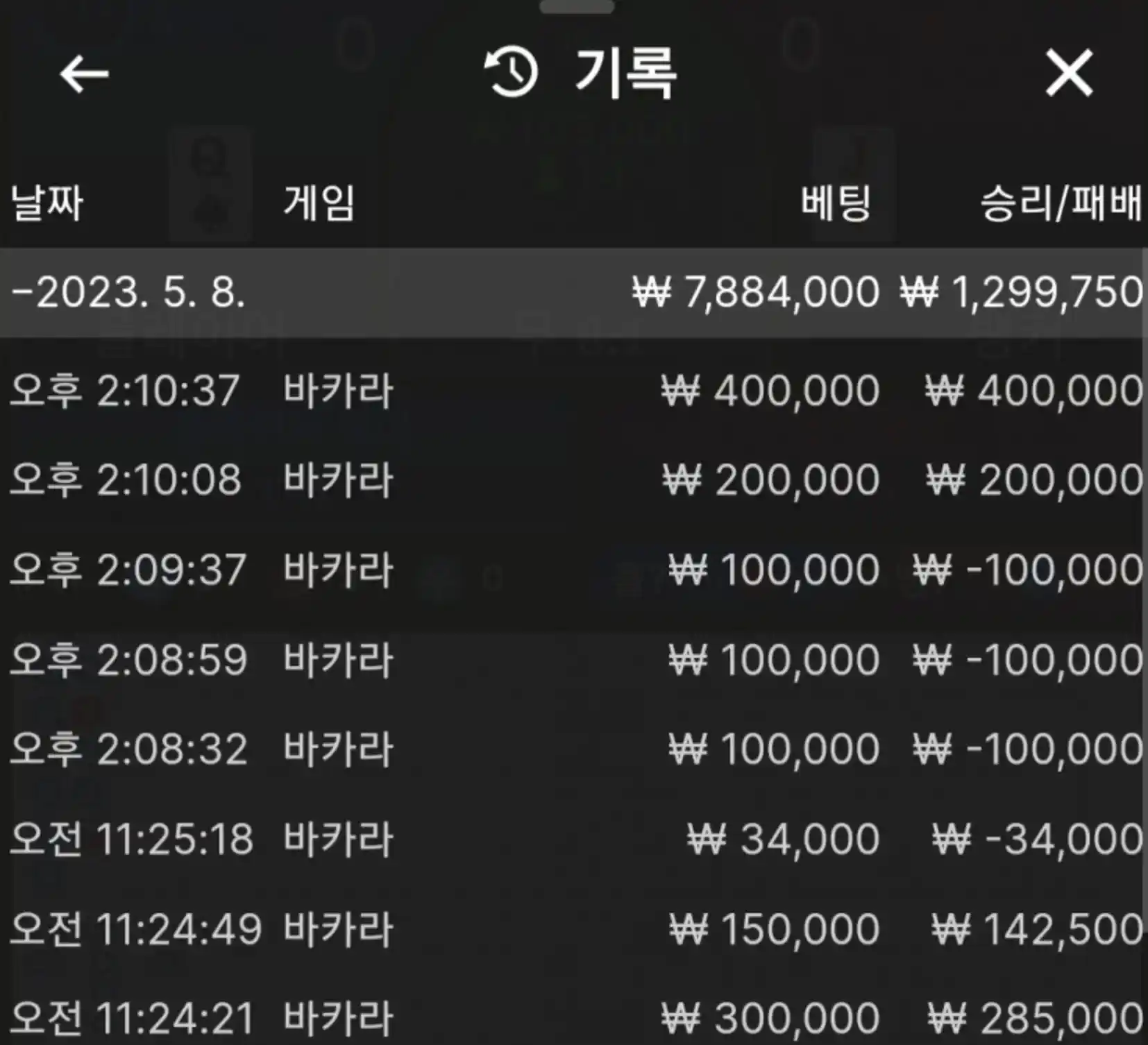This screenshot has width=1148, height=1045.
Task: Open the 오후 2:10:37 바카라 record
Action: click(573, 391)
